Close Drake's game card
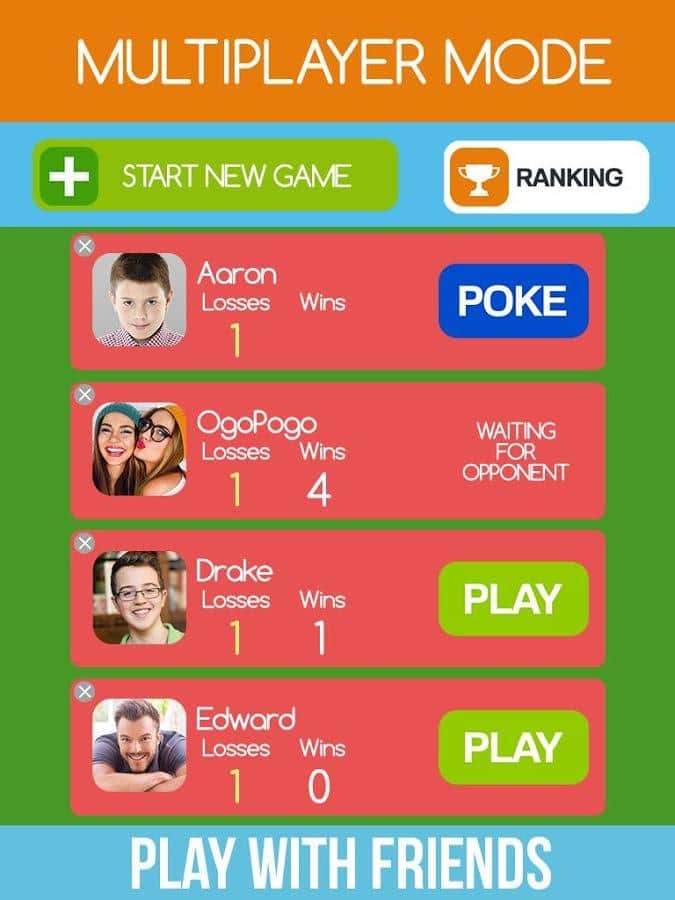The height and width of the screenshot is (900, 675). [85, 543]
